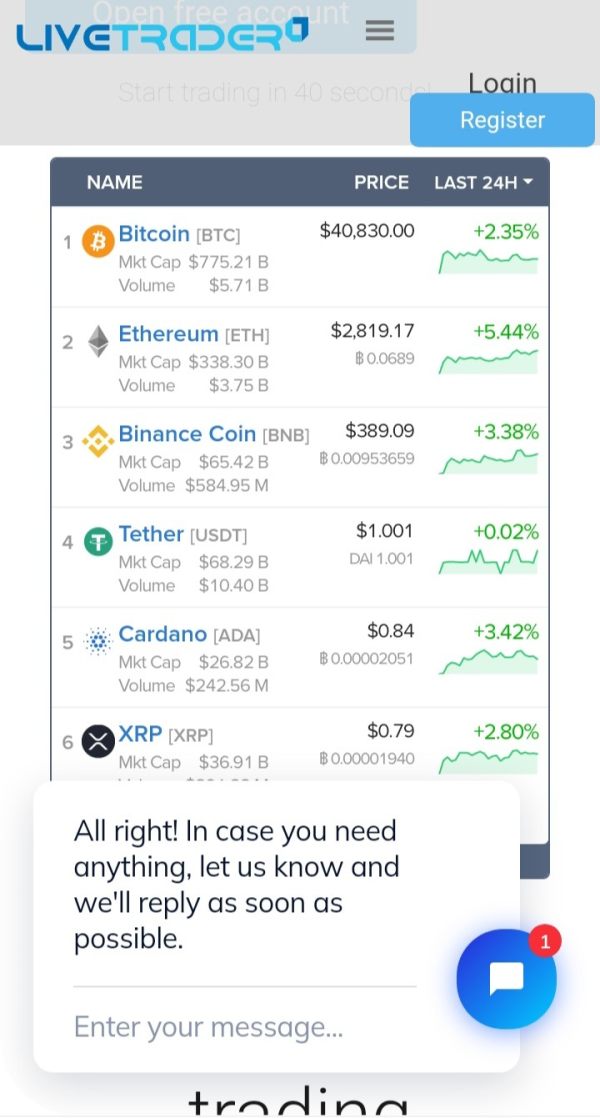600x1118 pixels.
Task: Open the chat bubble button
Action: (x=507, y=978)
